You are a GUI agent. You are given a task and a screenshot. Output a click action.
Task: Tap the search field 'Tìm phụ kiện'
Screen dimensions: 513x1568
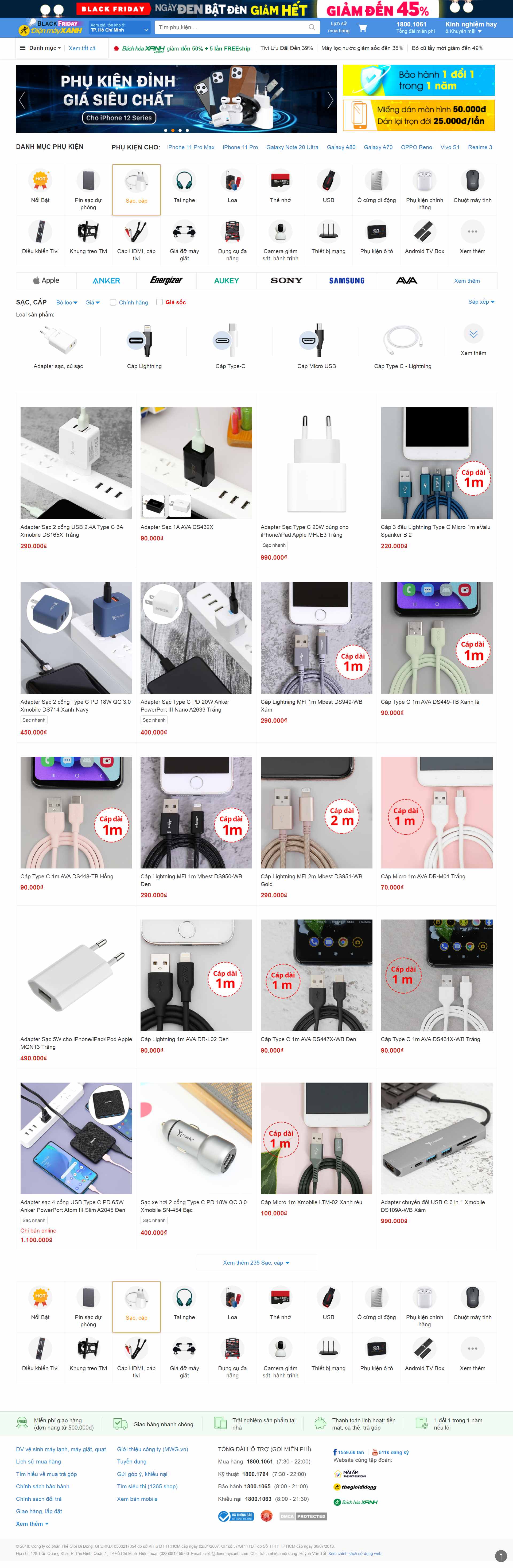pyautogui.click(x=231, y=27)
